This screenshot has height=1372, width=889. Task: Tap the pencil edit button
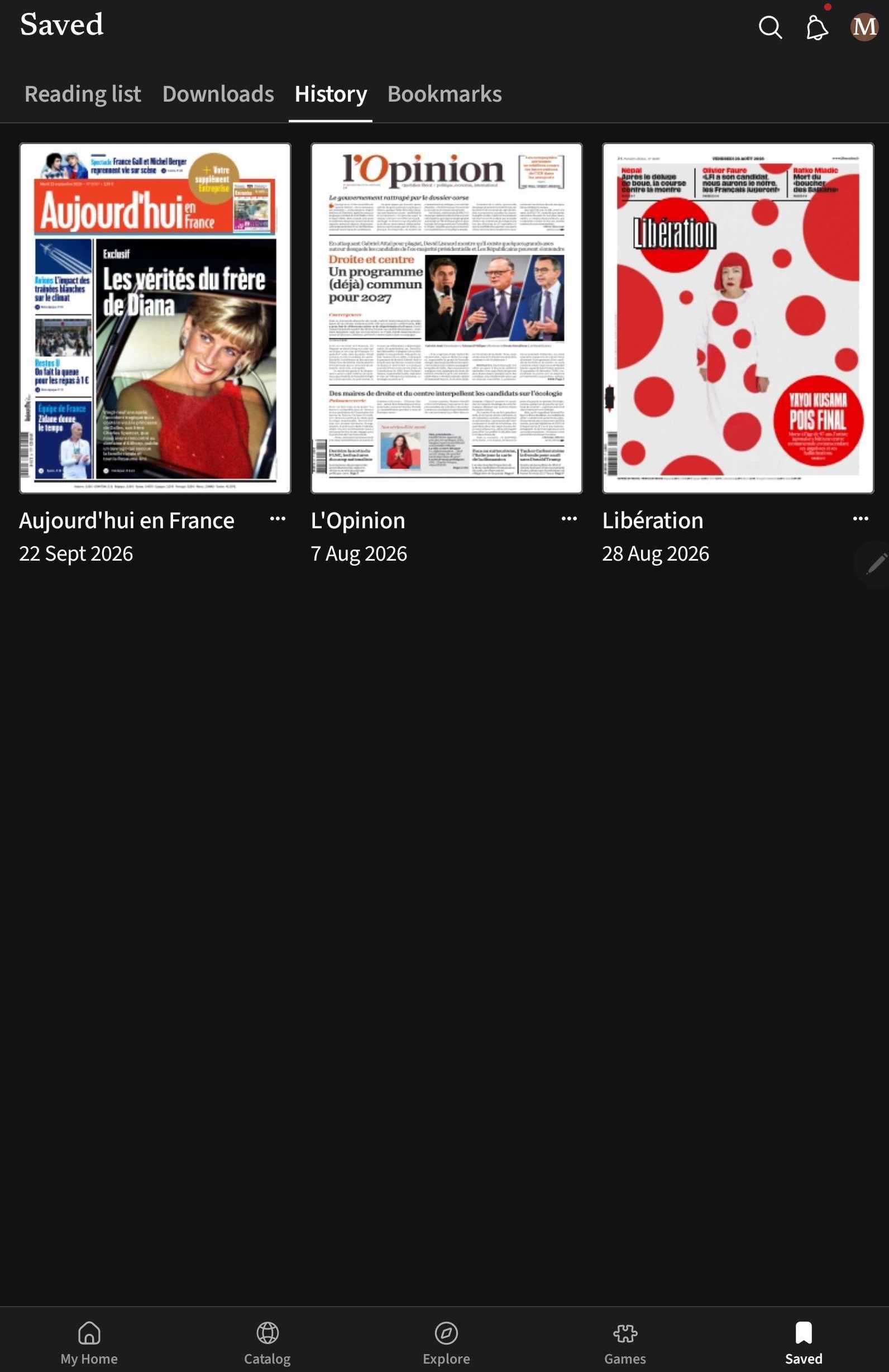point(876,564)
